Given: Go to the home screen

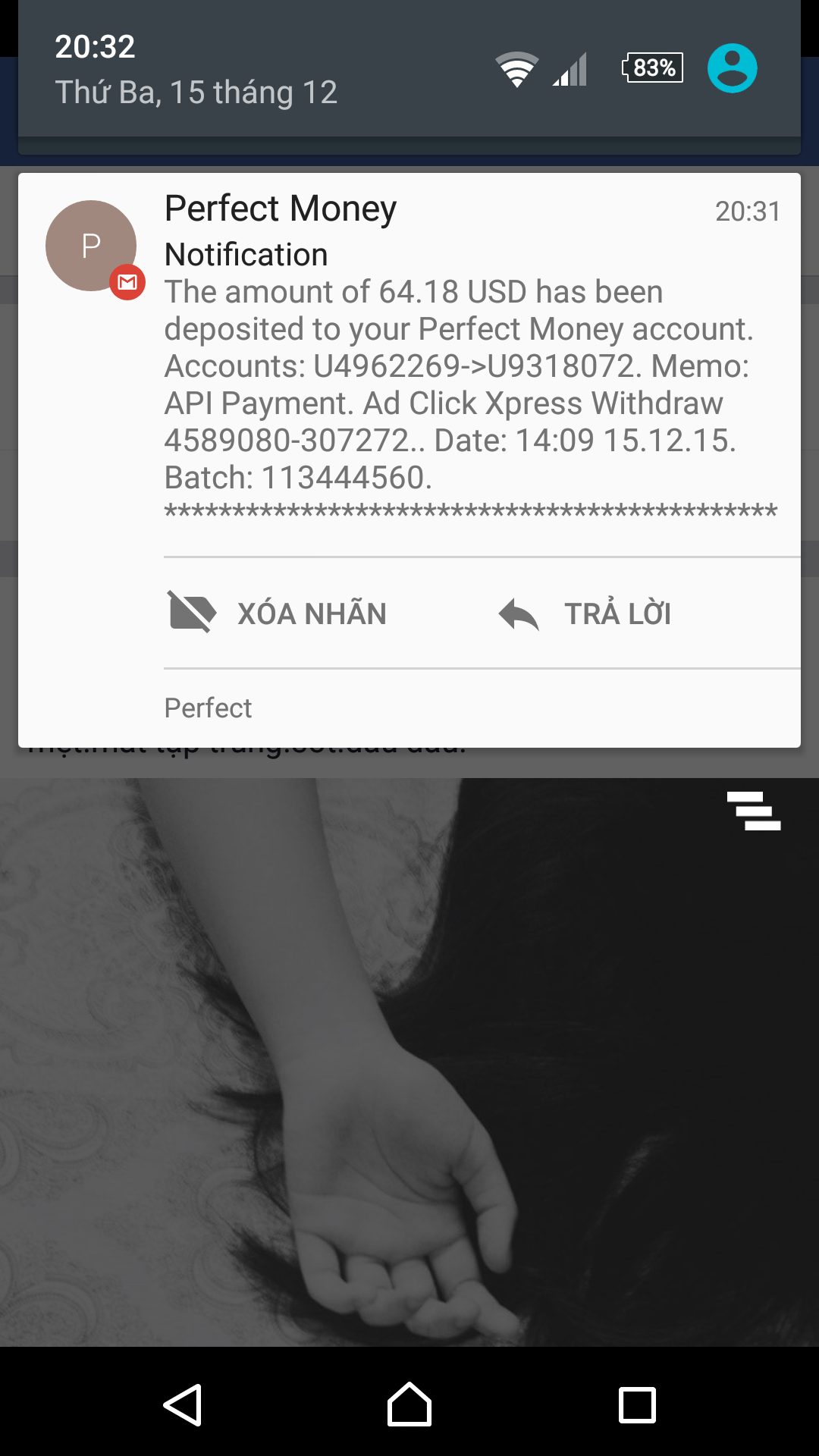Looking at the screenshot, I should pyautogui.click(x=409, y=1405).
